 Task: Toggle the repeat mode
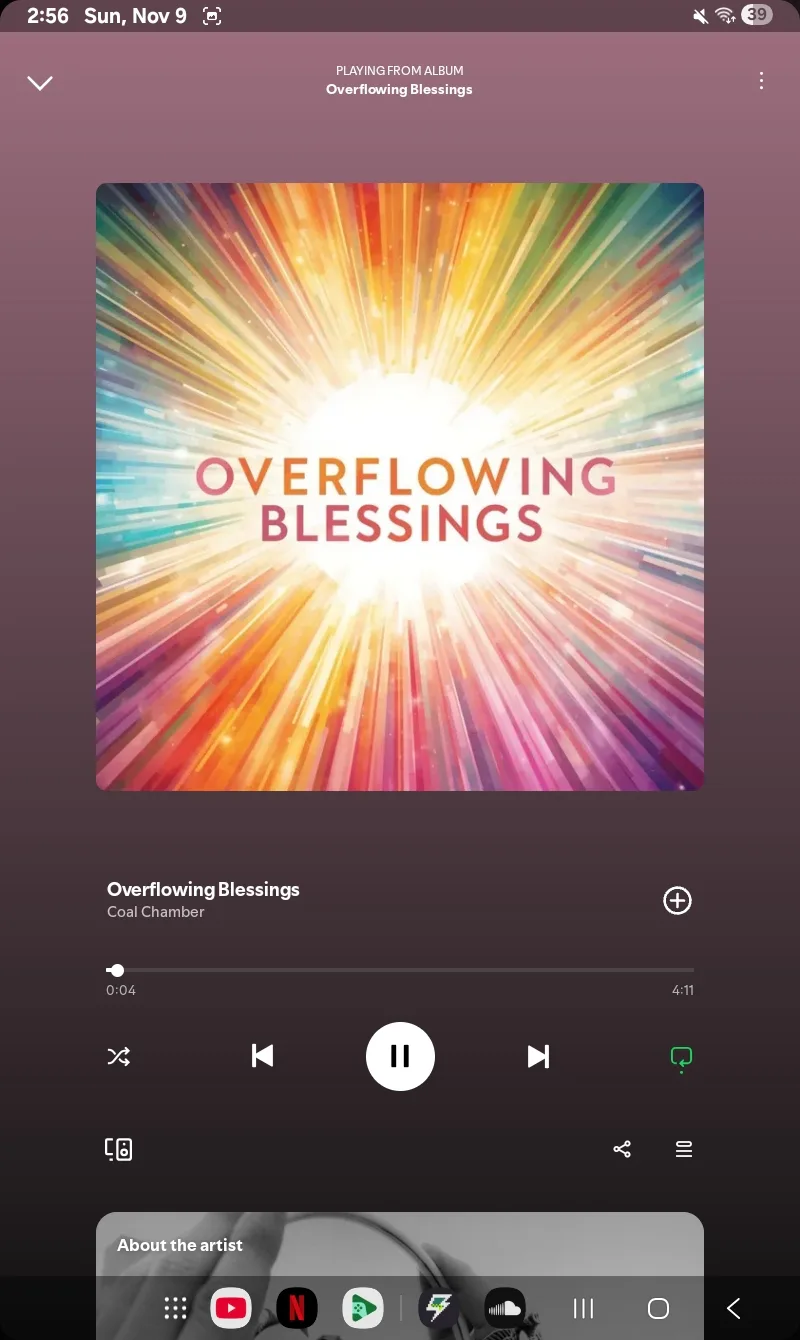(681, 1058)
